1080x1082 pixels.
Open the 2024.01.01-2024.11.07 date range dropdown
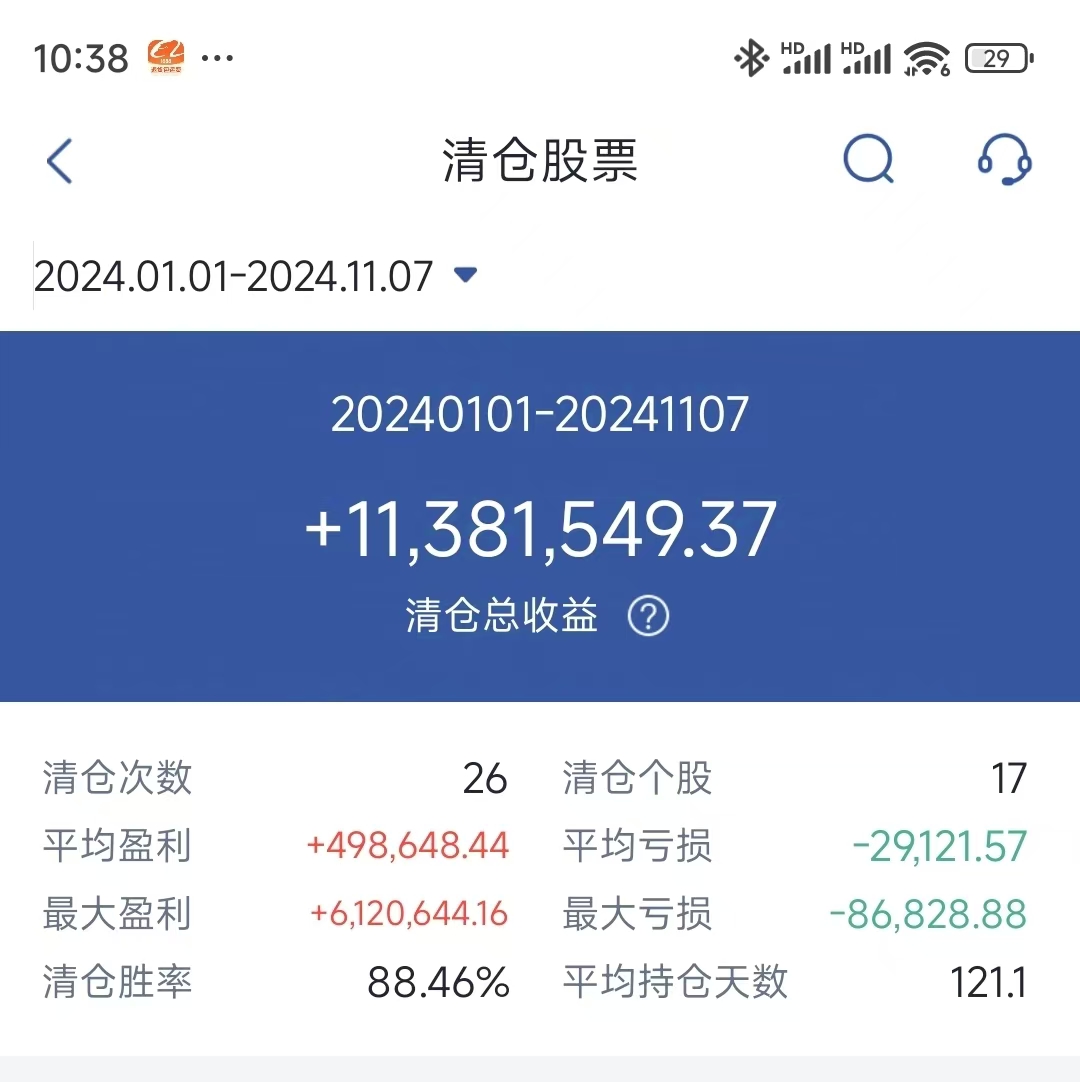[255, 276]
